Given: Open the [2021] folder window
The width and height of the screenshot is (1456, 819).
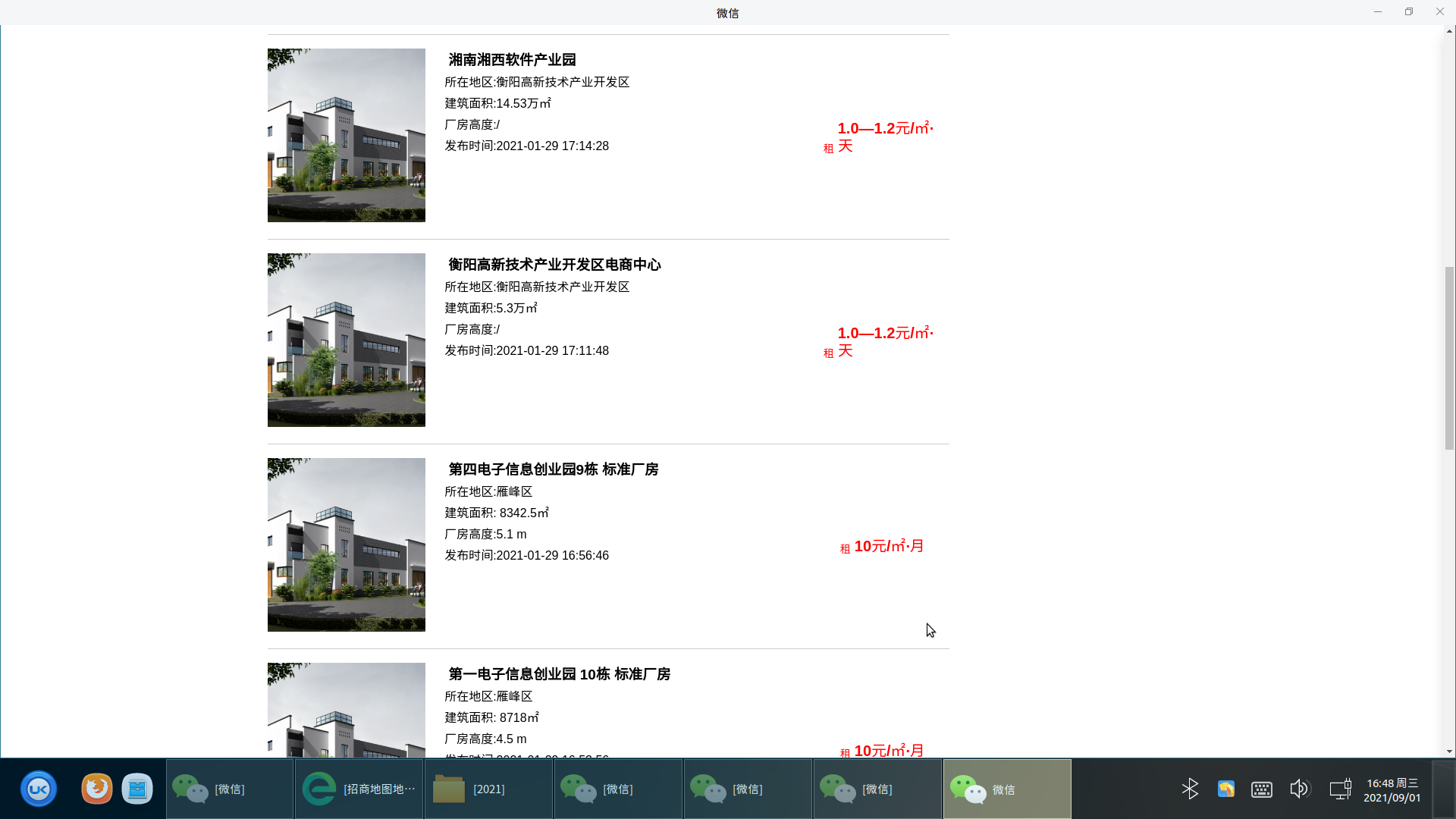Looking at the screenshot, I should (488, 789).
